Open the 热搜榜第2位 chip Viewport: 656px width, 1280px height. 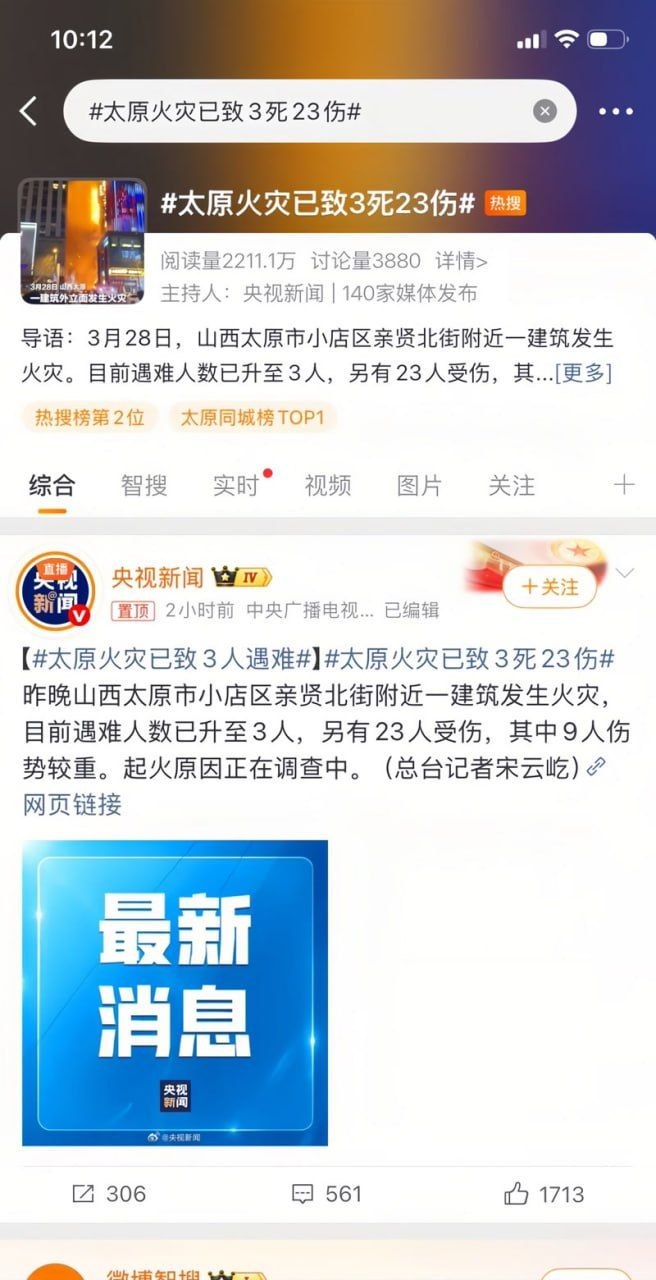point(90,418)
